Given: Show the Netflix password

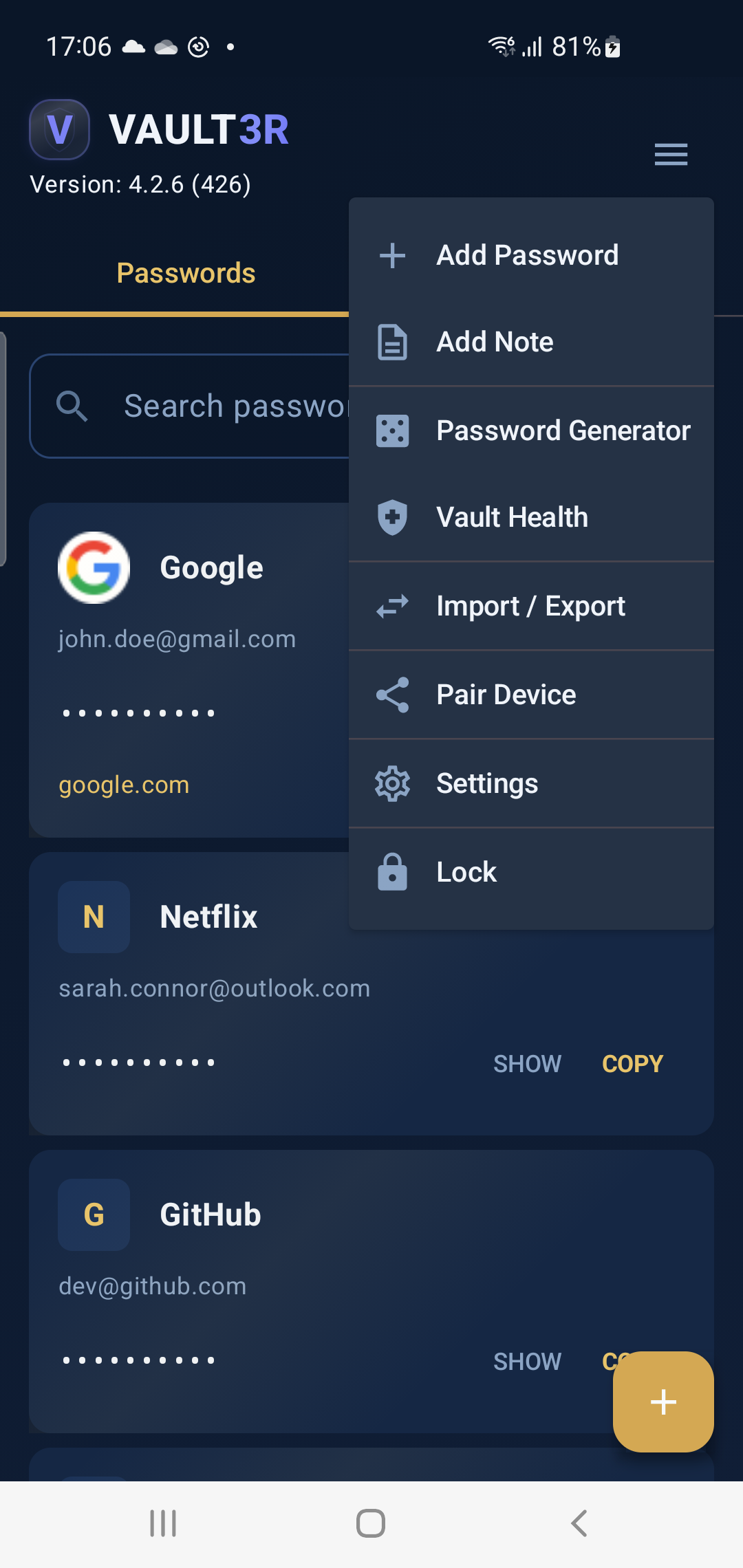Looking at the screenshot, I should coord(527,1064).
